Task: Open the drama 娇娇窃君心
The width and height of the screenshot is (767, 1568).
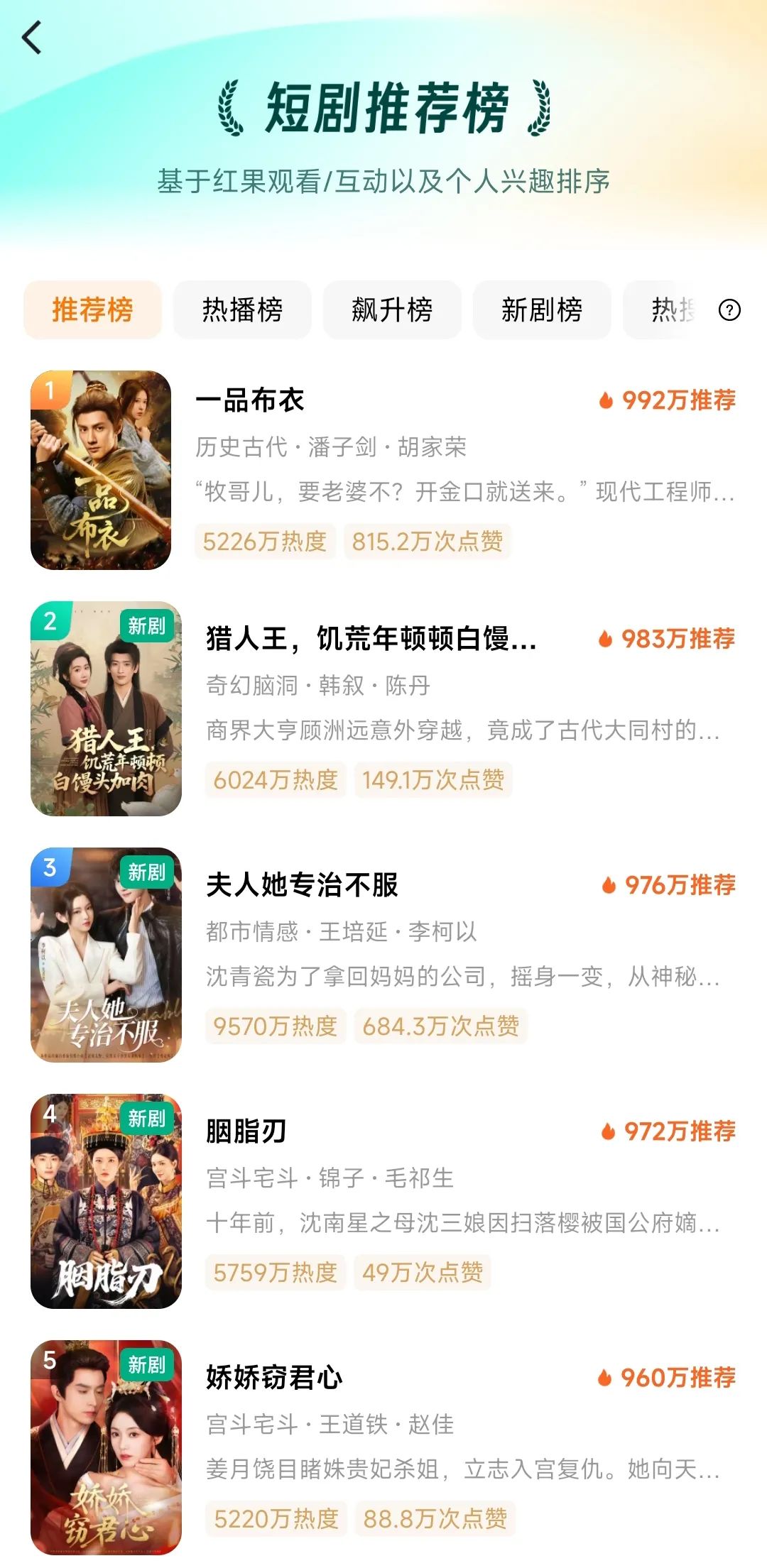Action: [274, 1378]
